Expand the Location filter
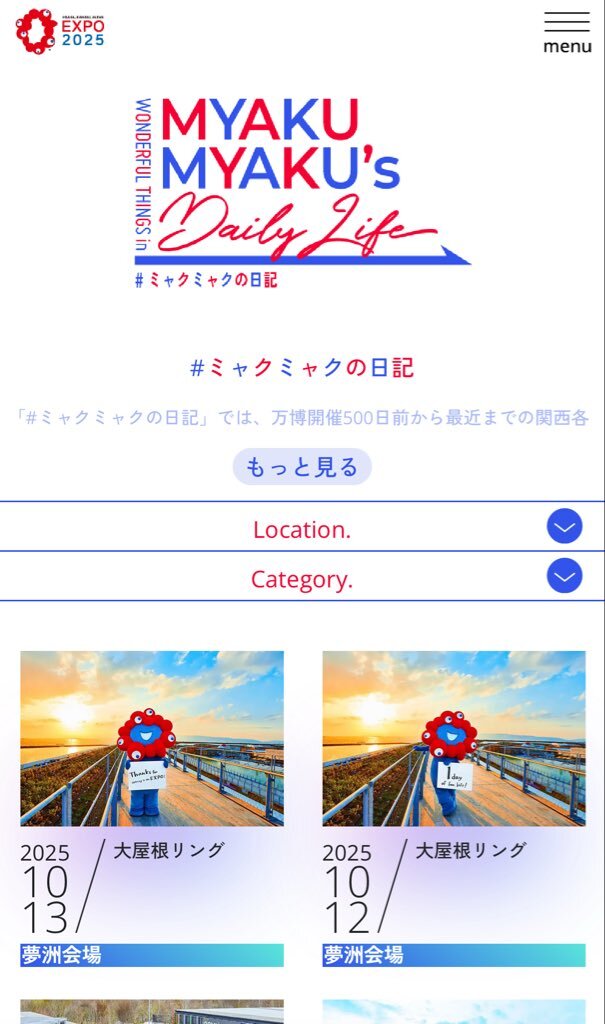 (x=564, y=526)
